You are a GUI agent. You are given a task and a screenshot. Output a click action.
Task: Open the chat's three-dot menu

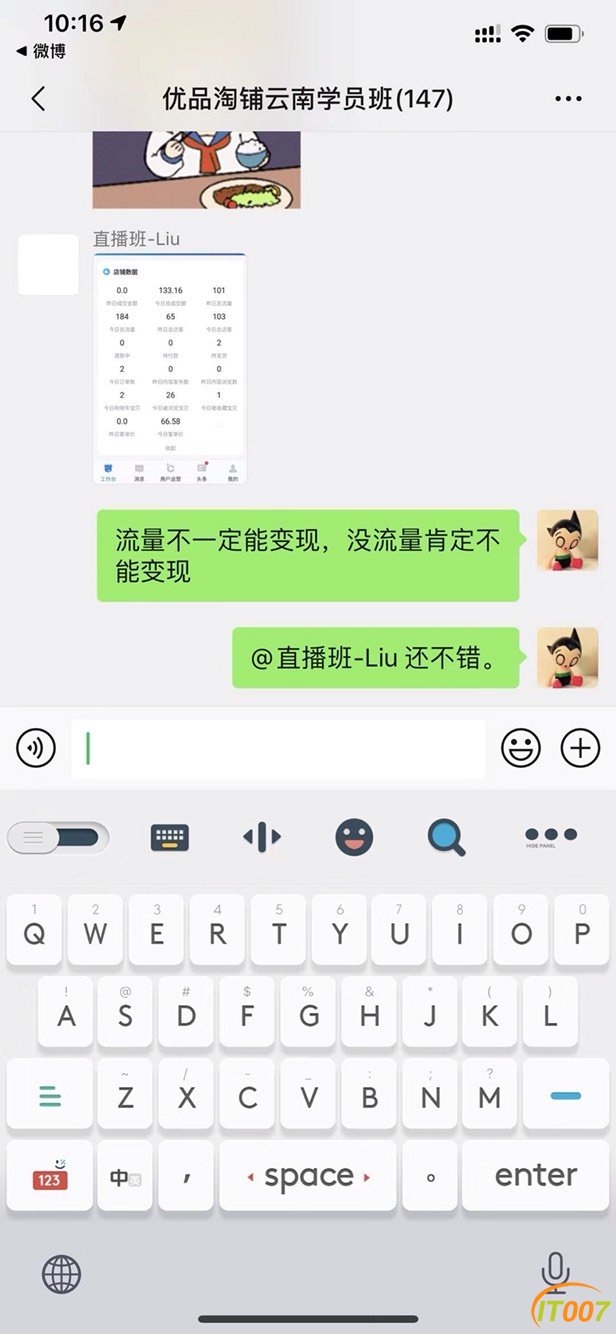[x=568, y=99]
